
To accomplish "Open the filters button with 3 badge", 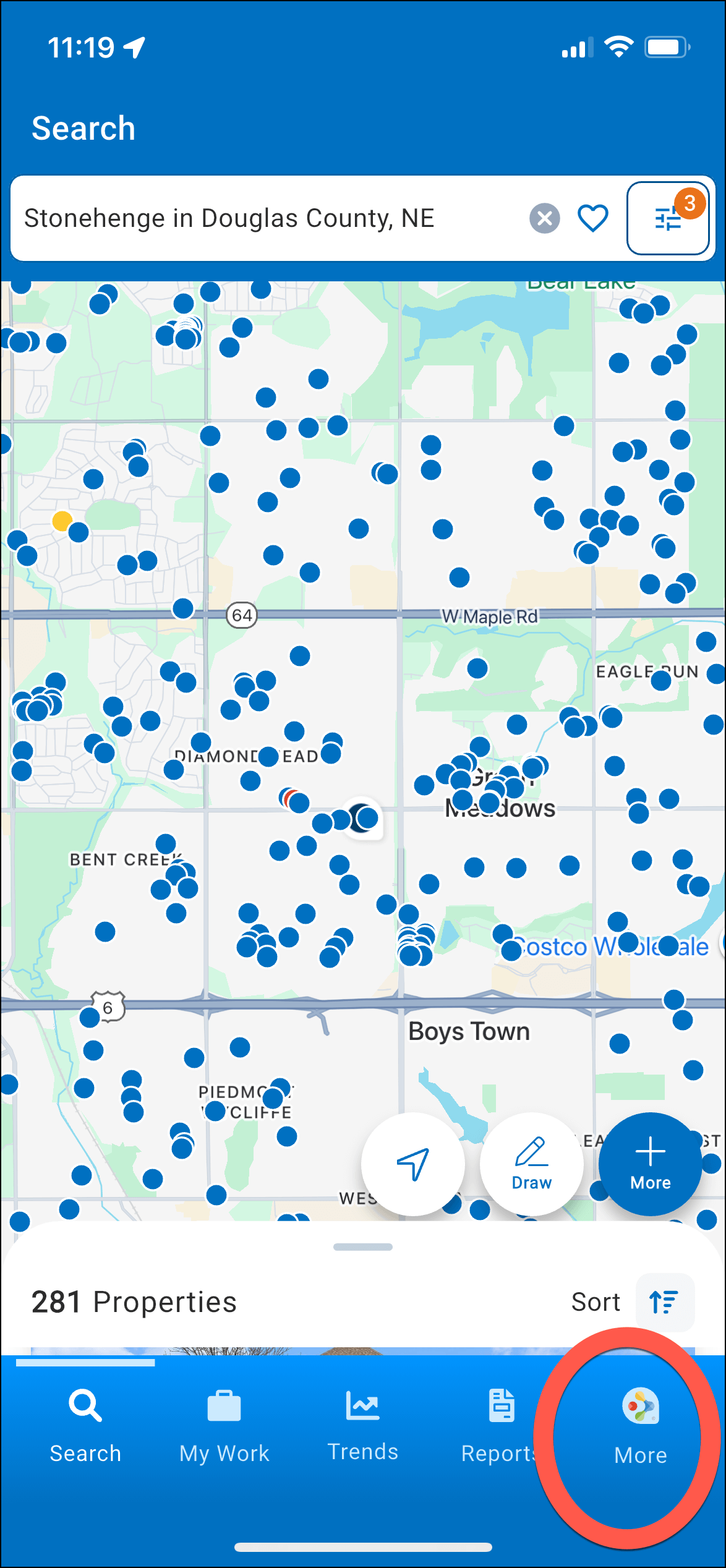I will click(668, 218).
